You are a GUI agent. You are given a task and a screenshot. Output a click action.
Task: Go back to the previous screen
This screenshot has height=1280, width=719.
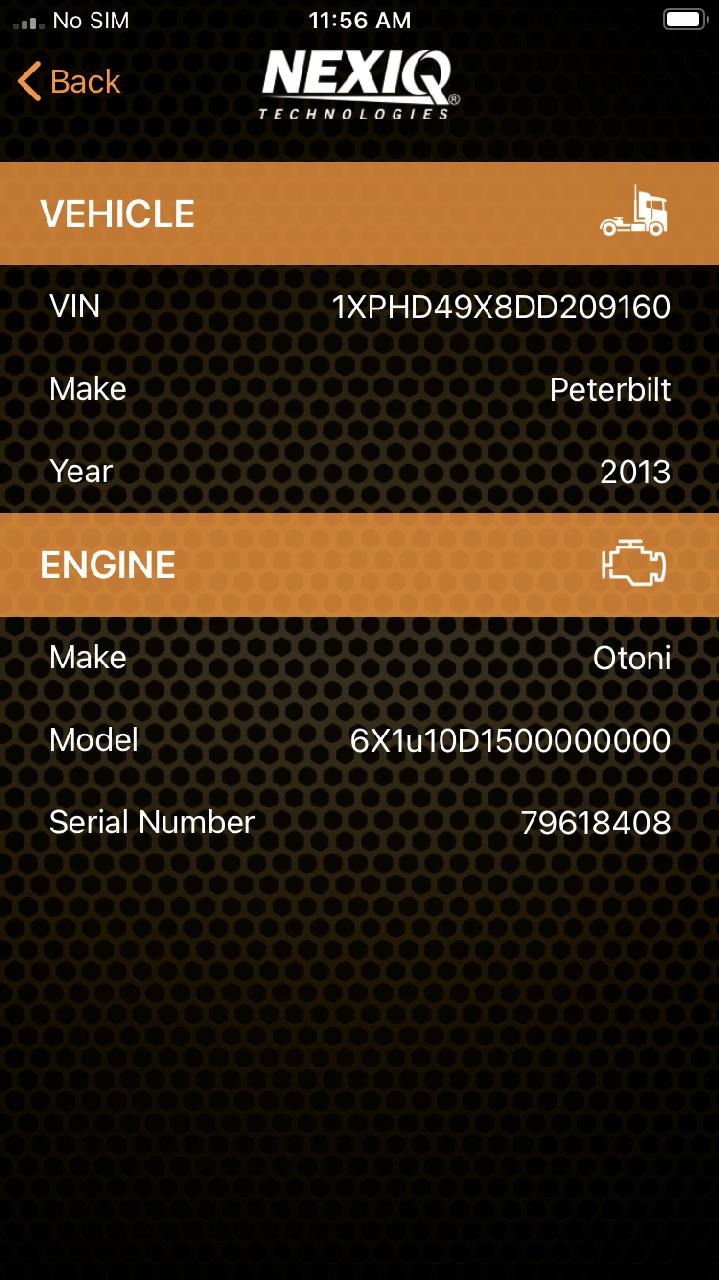(x=70, y=82)
